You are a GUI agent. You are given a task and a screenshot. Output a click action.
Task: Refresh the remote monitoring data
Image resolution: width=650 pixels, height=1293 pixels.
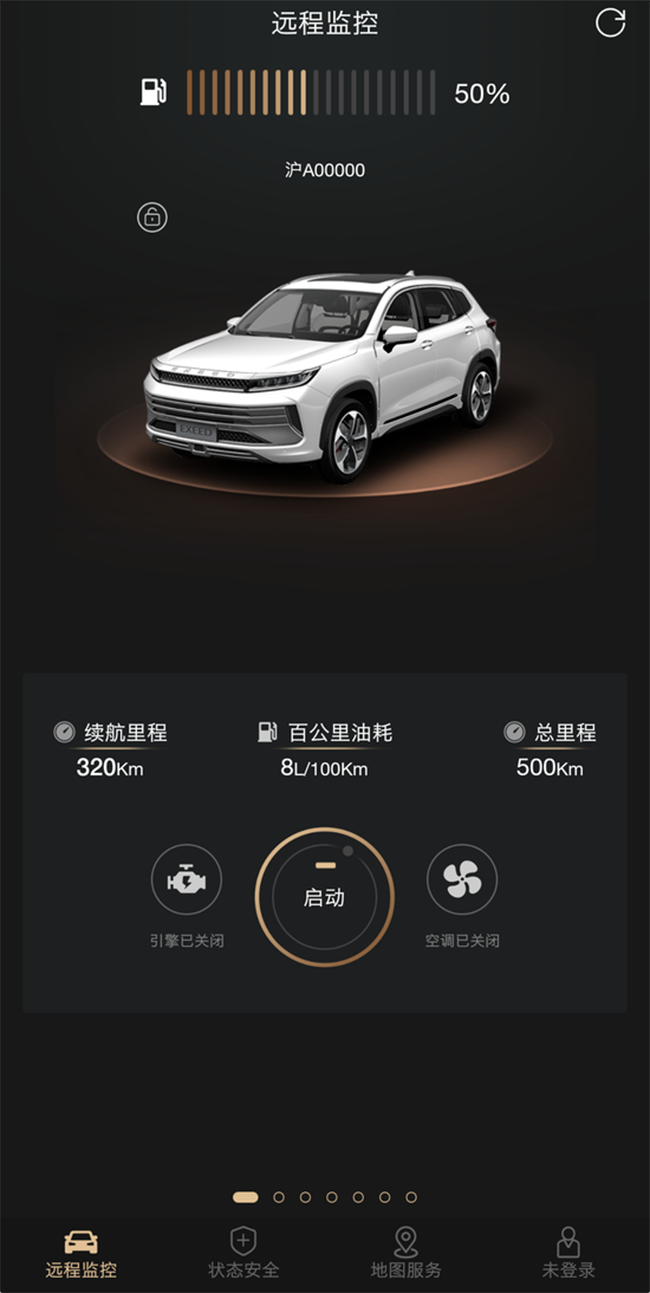click(609, 23)
